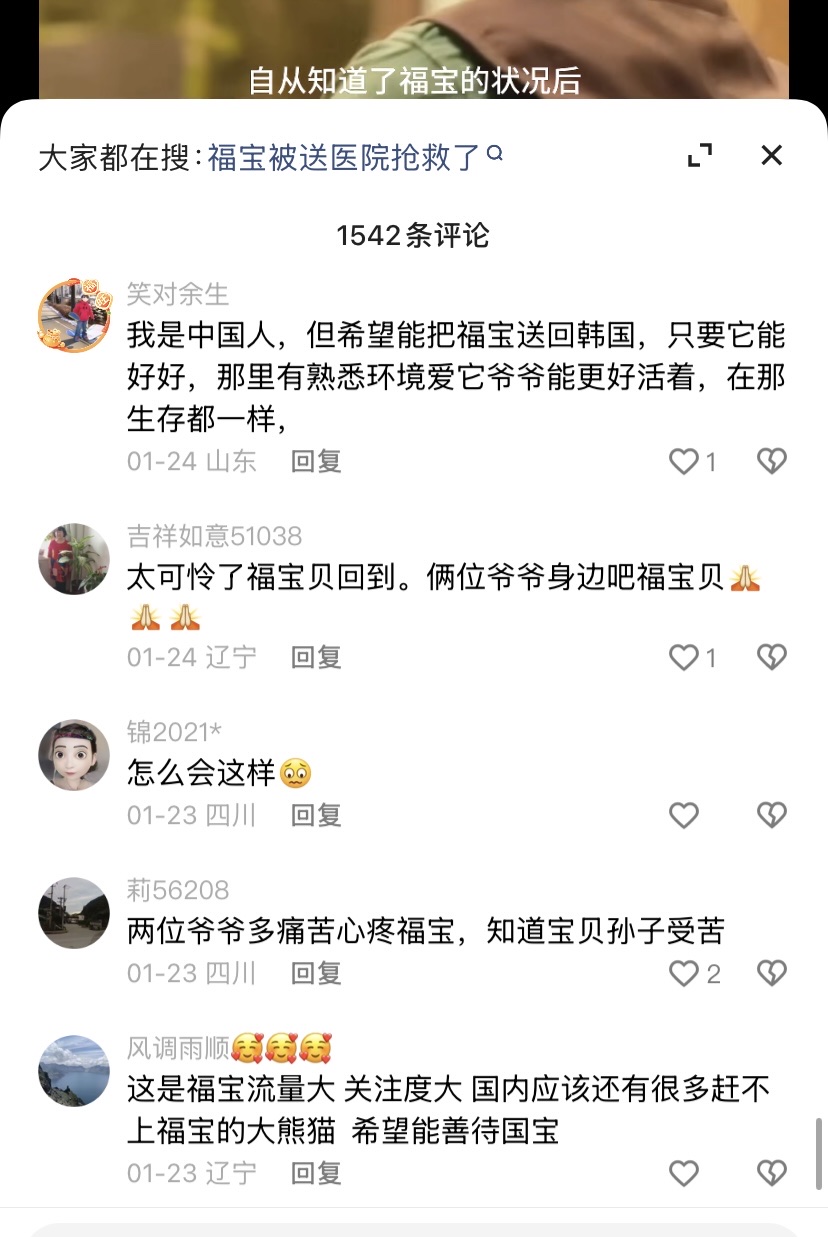Reply to 锦2021*'s comment
The width and height of the screenshot is (828, 1237).
pyautogui.click(x=316, y=815)
